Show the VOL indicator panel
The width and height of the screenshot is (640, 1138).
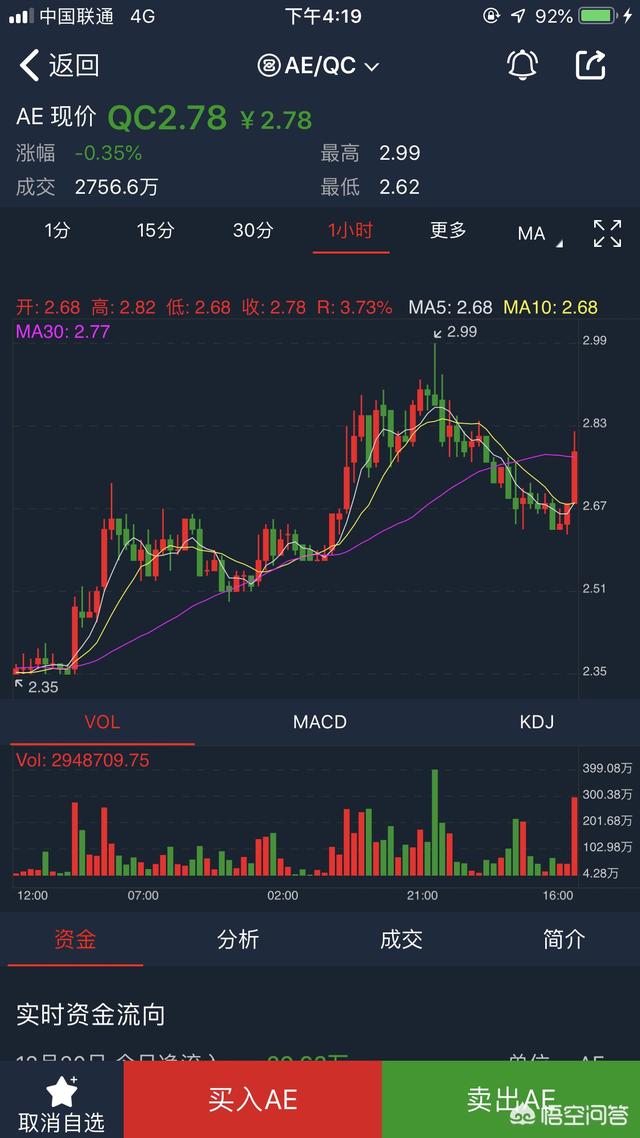pyautogui.click(x=102, y=722)
